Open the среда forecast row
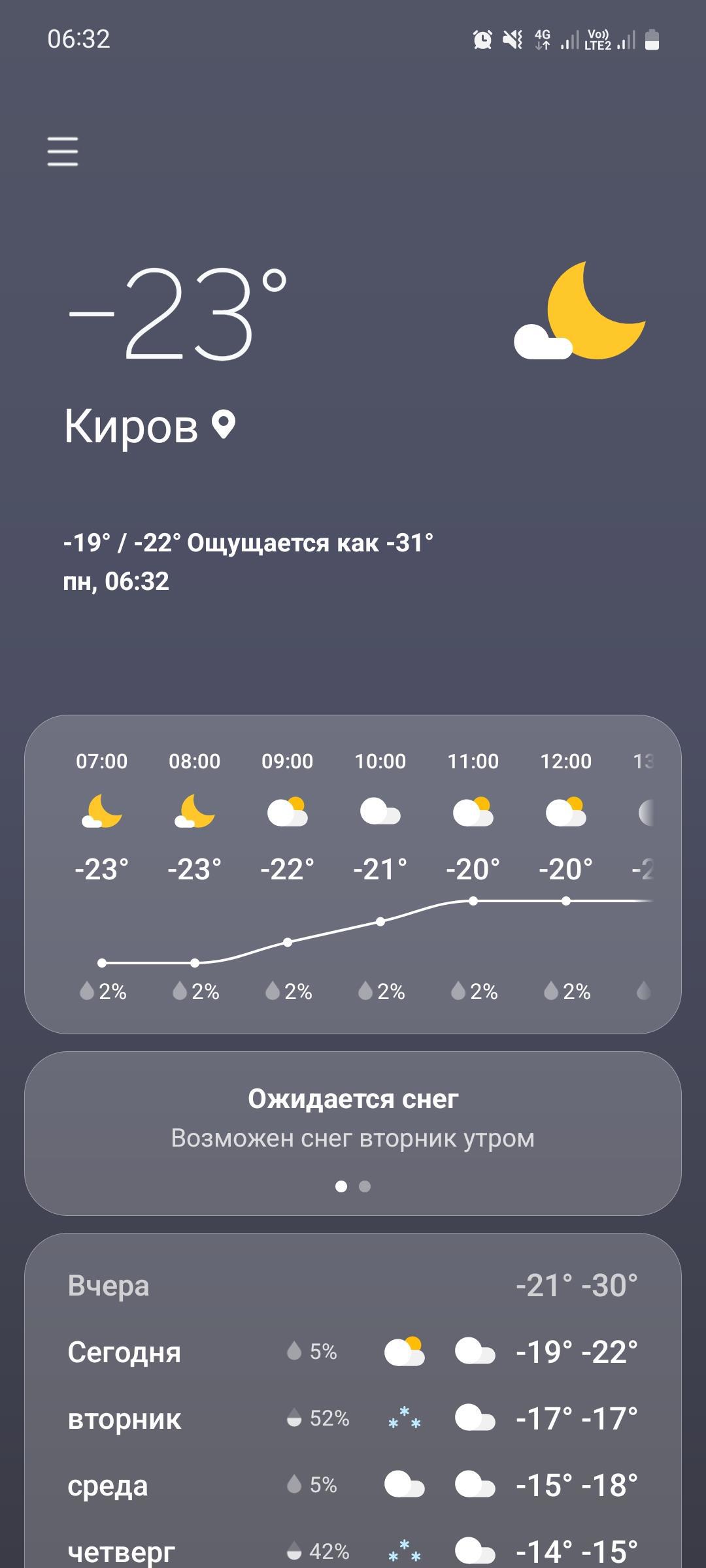 [353, 1485]
